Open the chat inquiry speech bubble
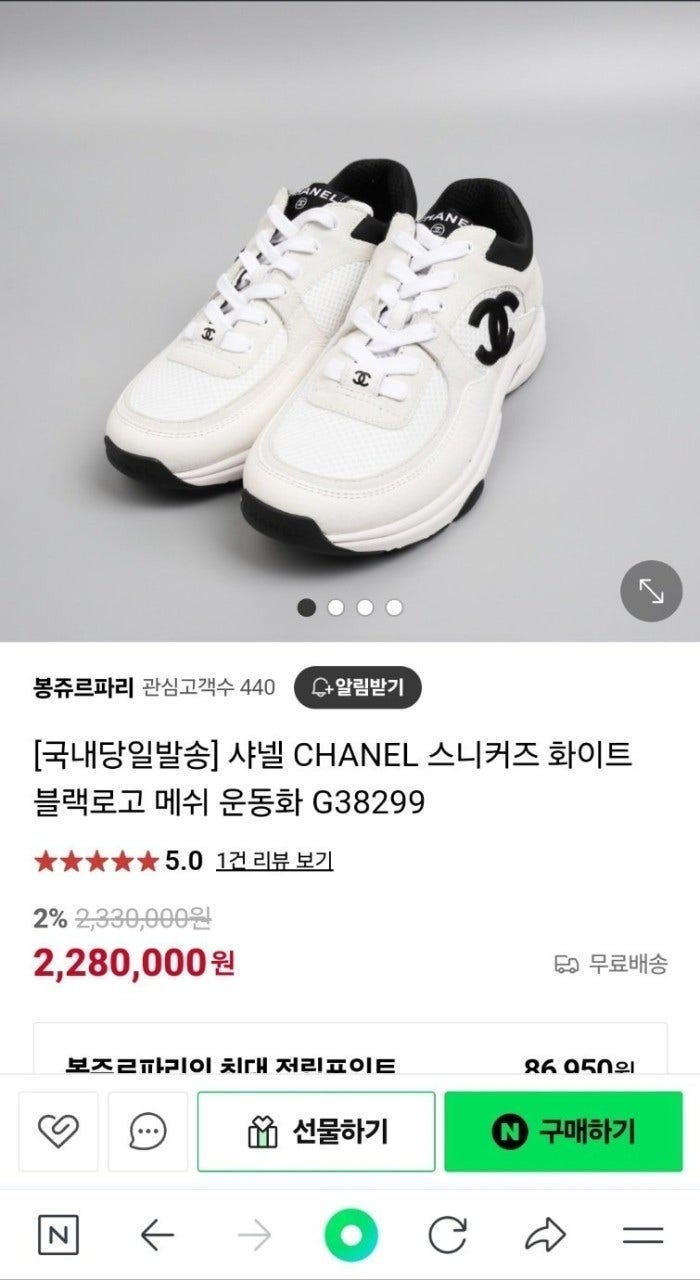The height and width of the screenshot is (1280, 700). pos(148,1131)
